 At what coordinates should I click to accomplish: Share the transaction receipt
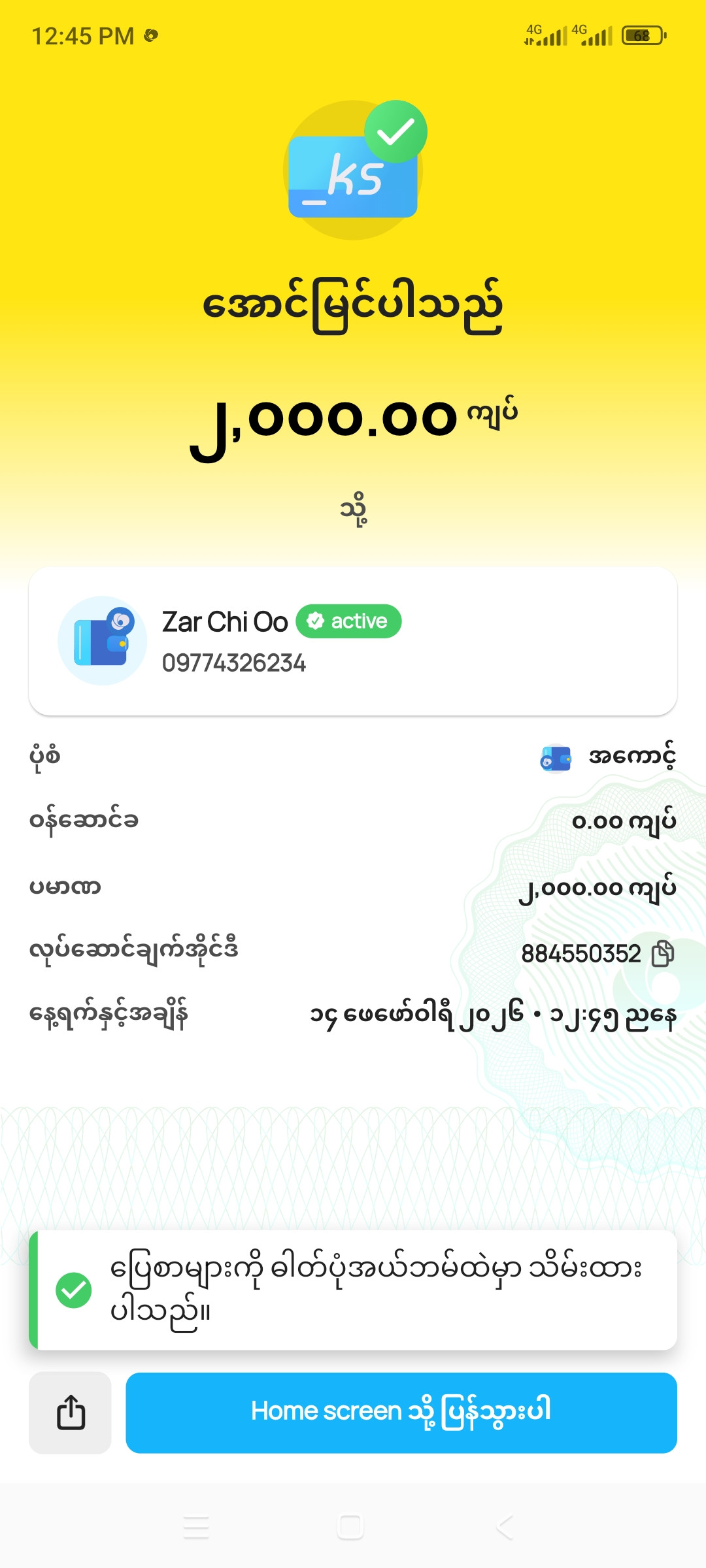pos(70,1413)
